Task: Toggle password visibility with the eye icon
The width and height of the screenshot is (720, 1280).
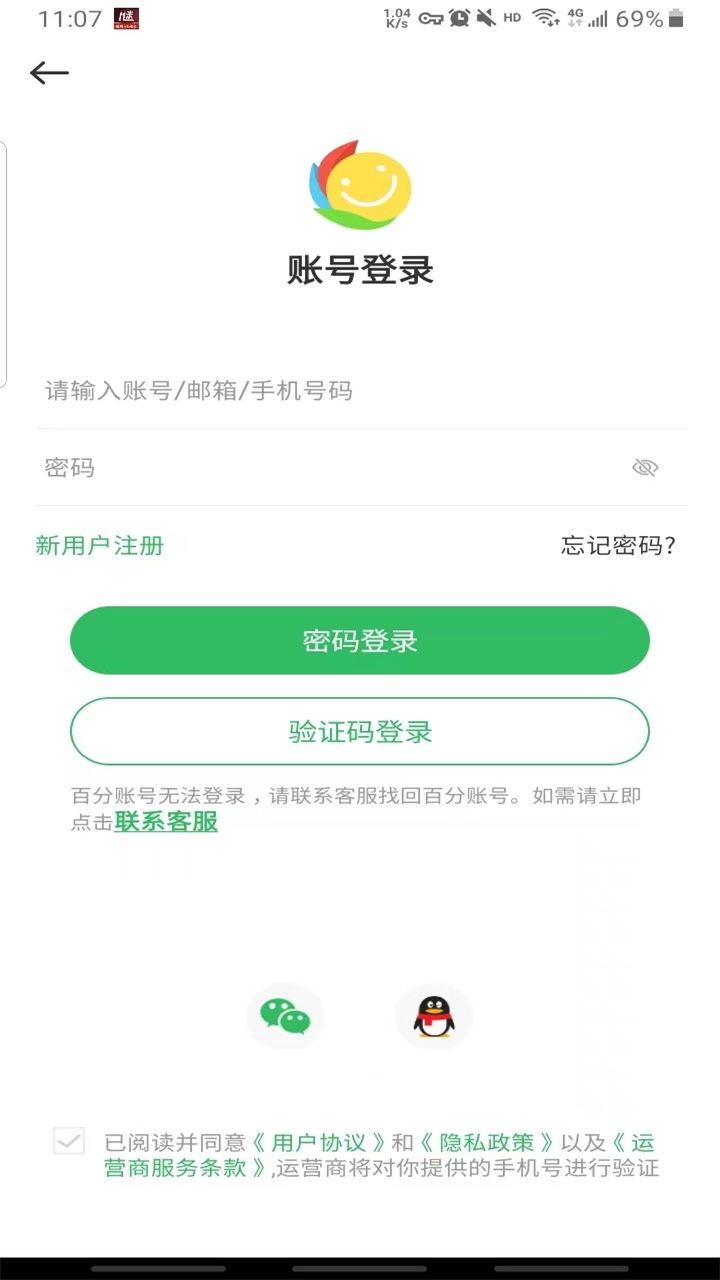Action: pos(645,467)
